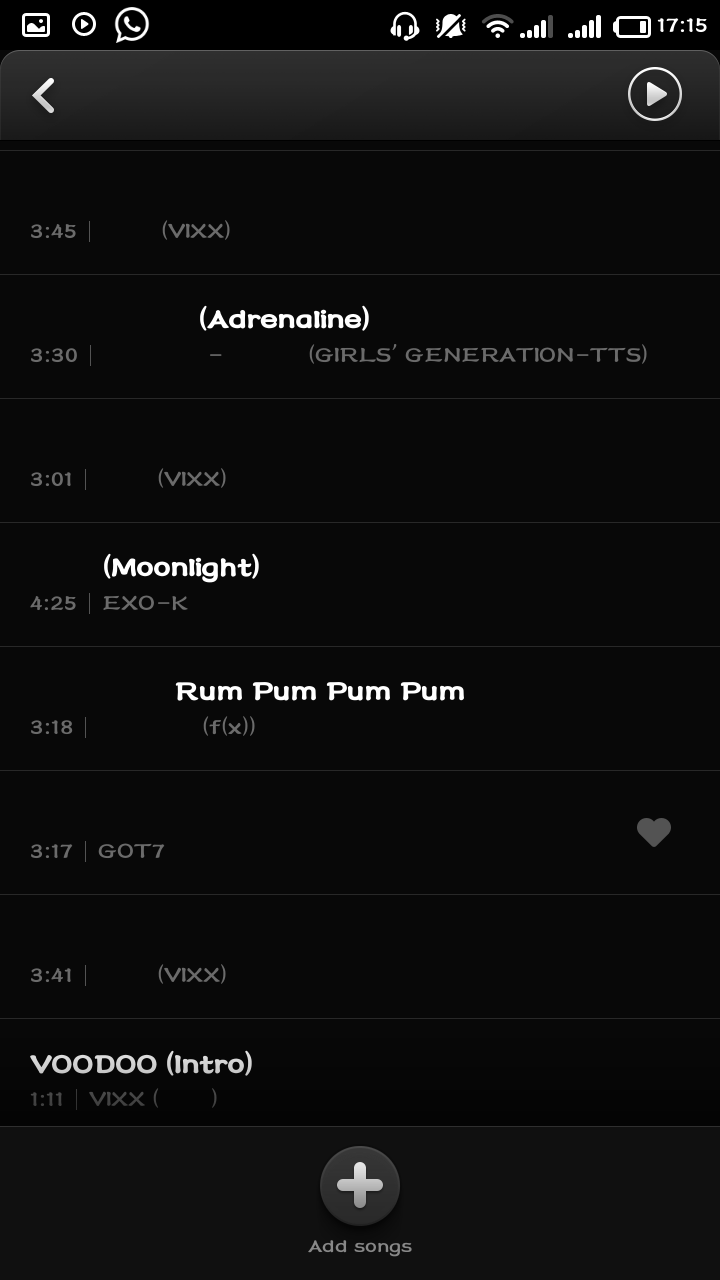Play Moonlight by EXO-K
720x1280 pixels.
pyautogui.click(x=360, y=585)
